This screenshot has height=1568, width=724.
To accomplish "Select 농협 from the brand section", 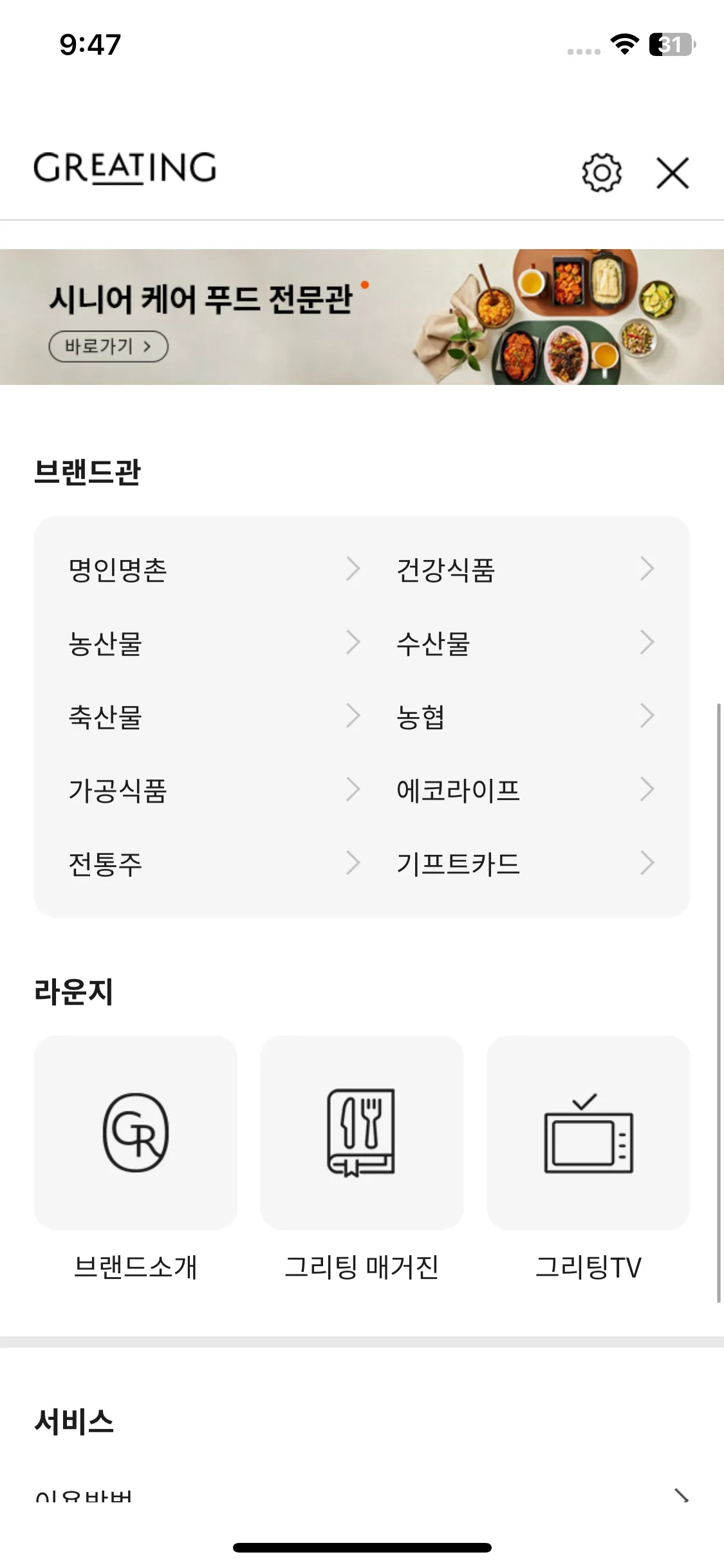I will (x=419, y=719).
